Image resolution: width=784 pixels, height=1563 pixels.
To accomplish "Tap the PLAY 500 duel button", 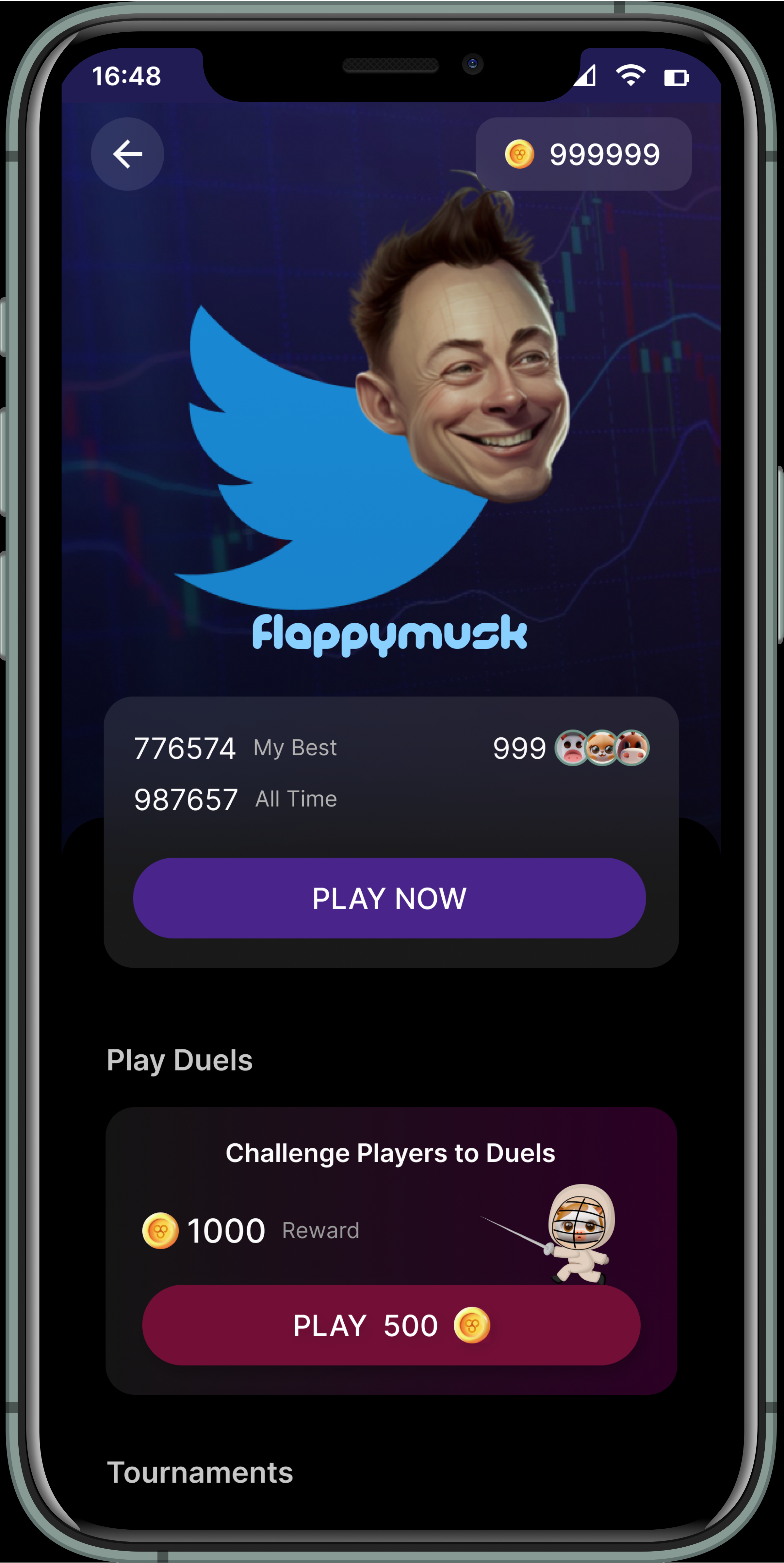I will (x=391, y=1325).
